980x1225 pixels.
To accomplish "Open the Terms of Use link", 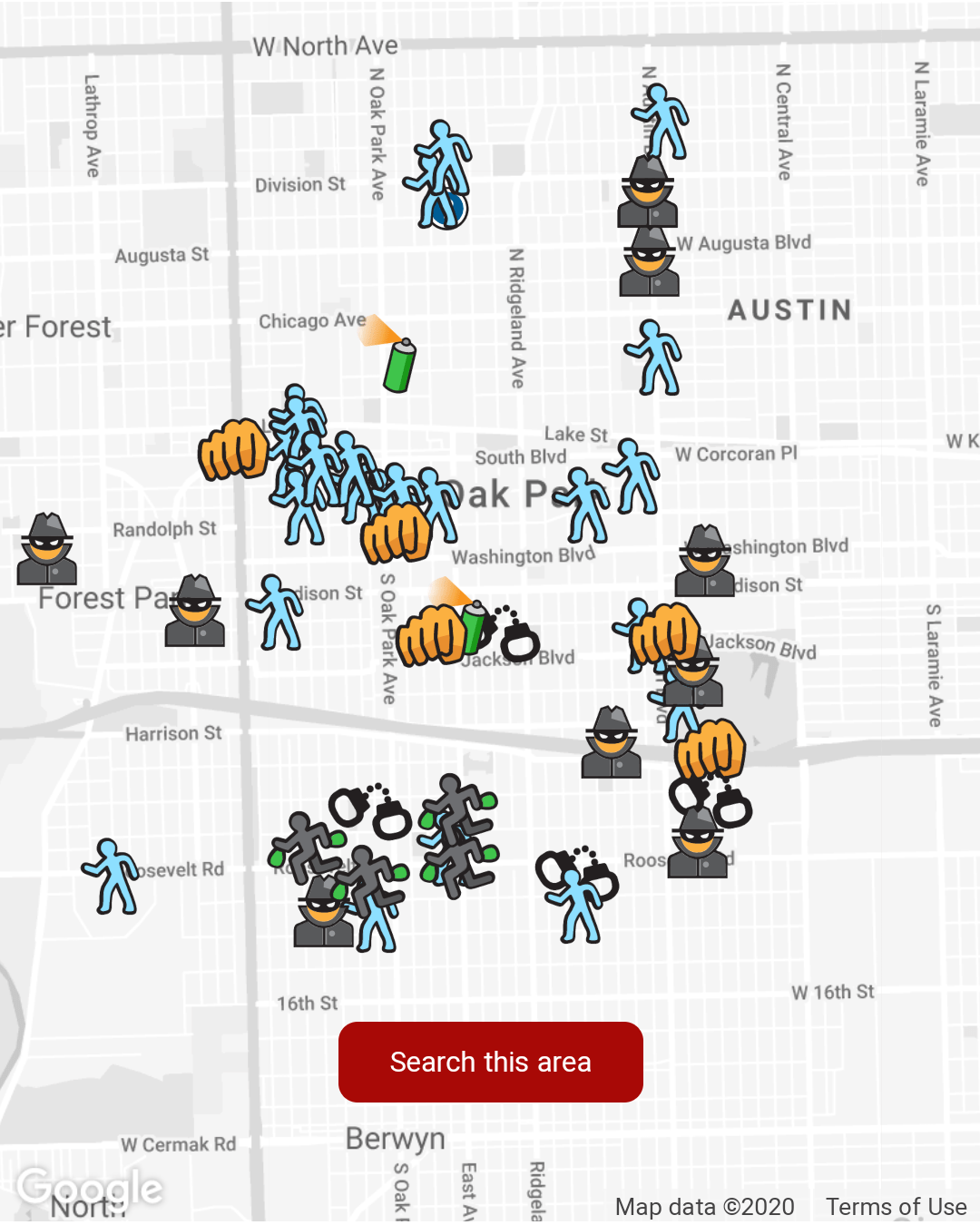I will coord(895,1207).
